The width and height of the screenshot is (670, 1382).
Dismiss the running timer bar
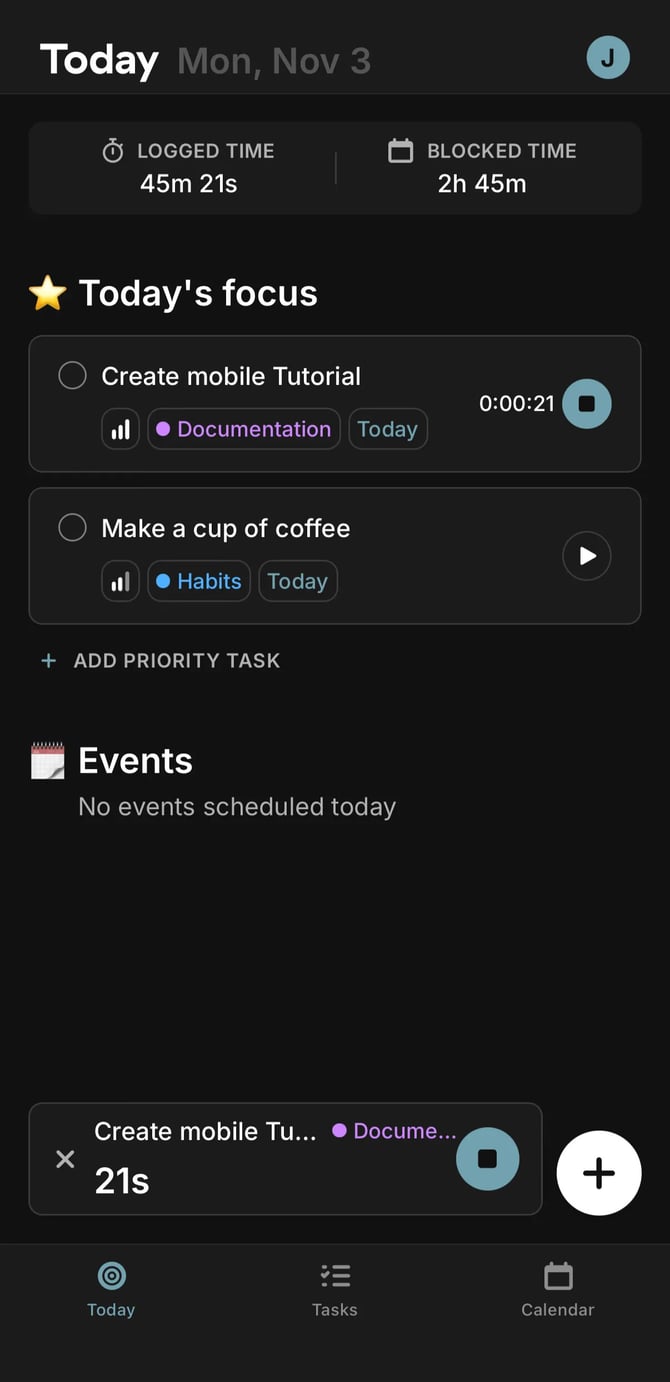click(x=65, y=1159)
